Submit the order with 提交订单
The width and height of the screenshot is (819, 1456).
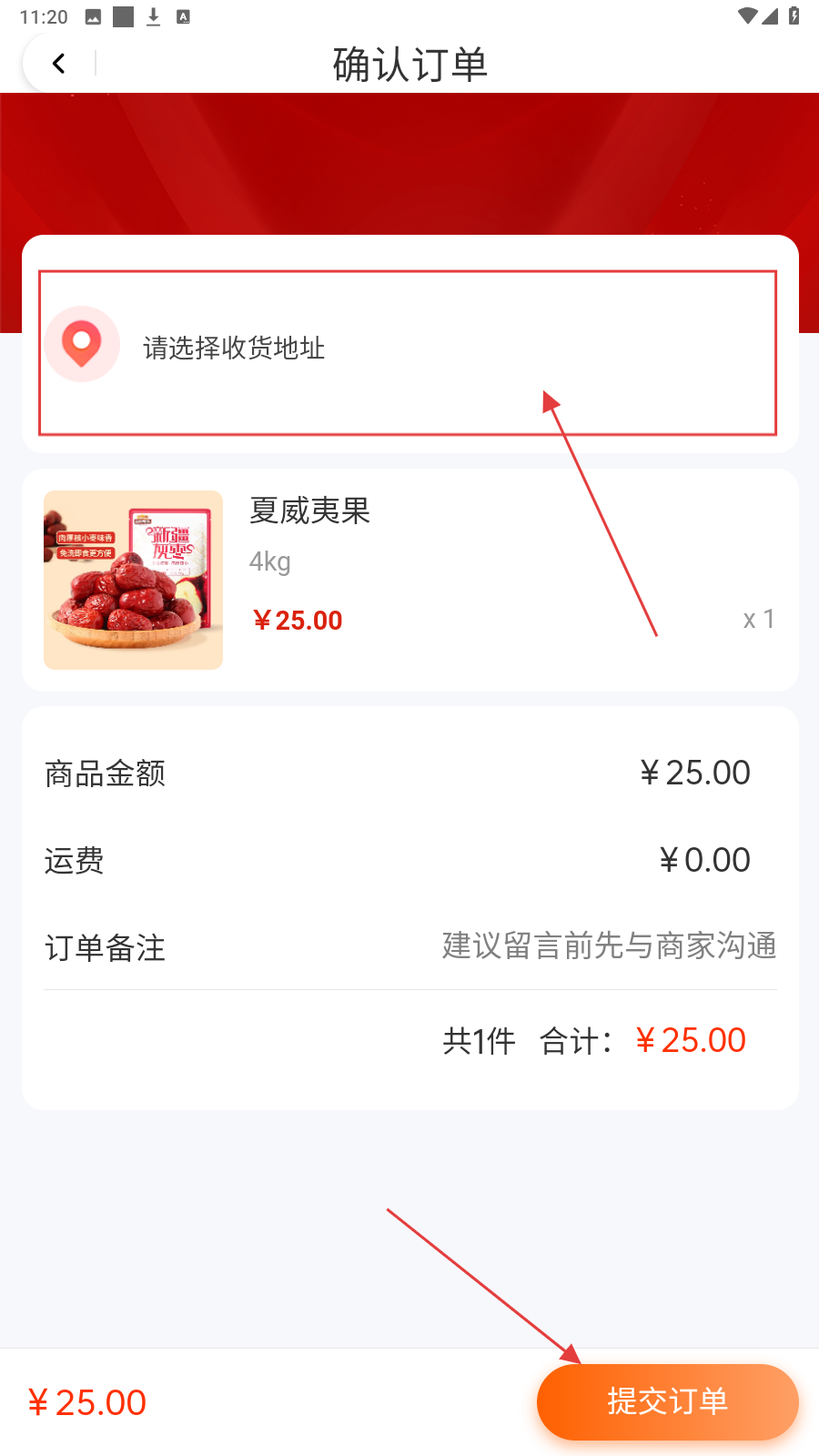click(667, 1401)
